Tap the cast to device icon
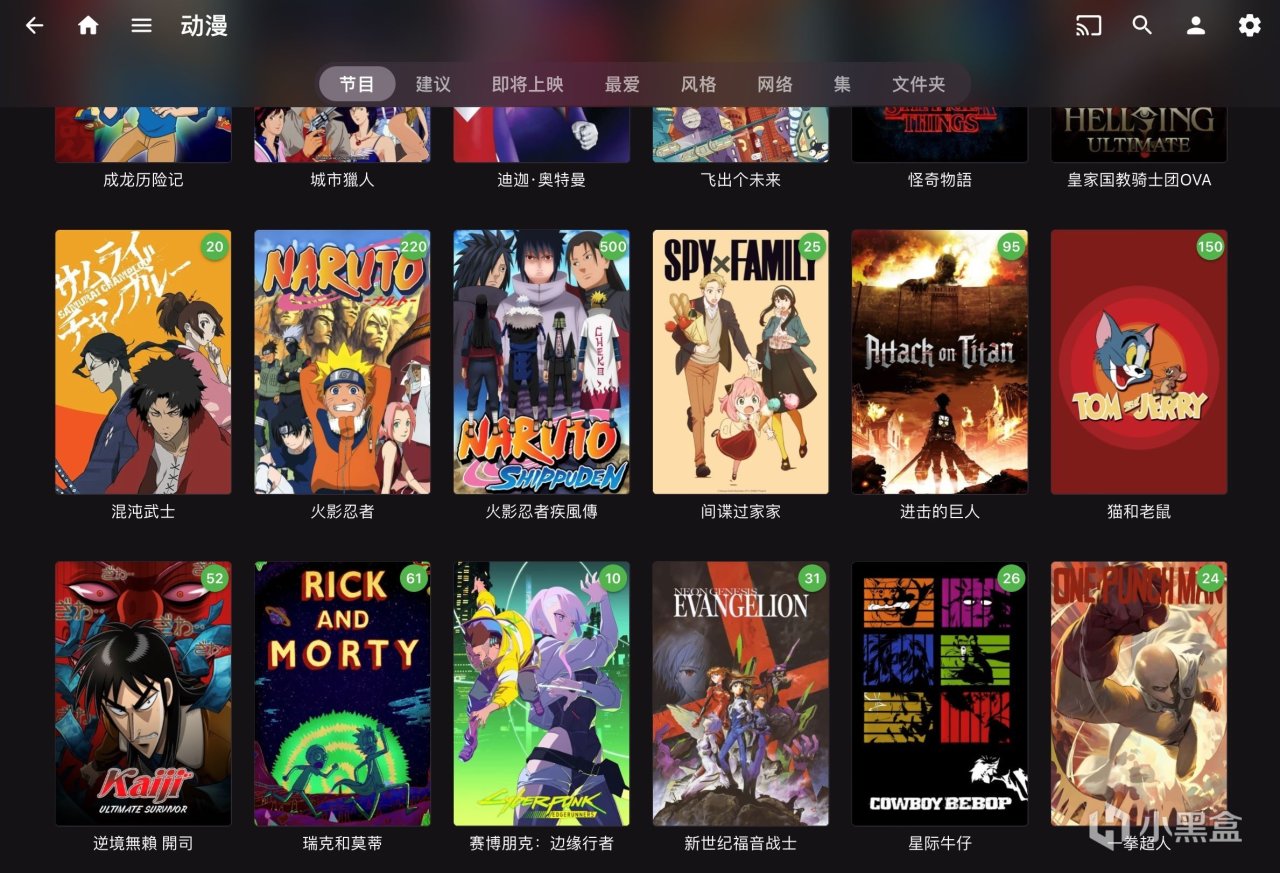1280x873 pixels. pyautogui.click(x=1088, y=26)
